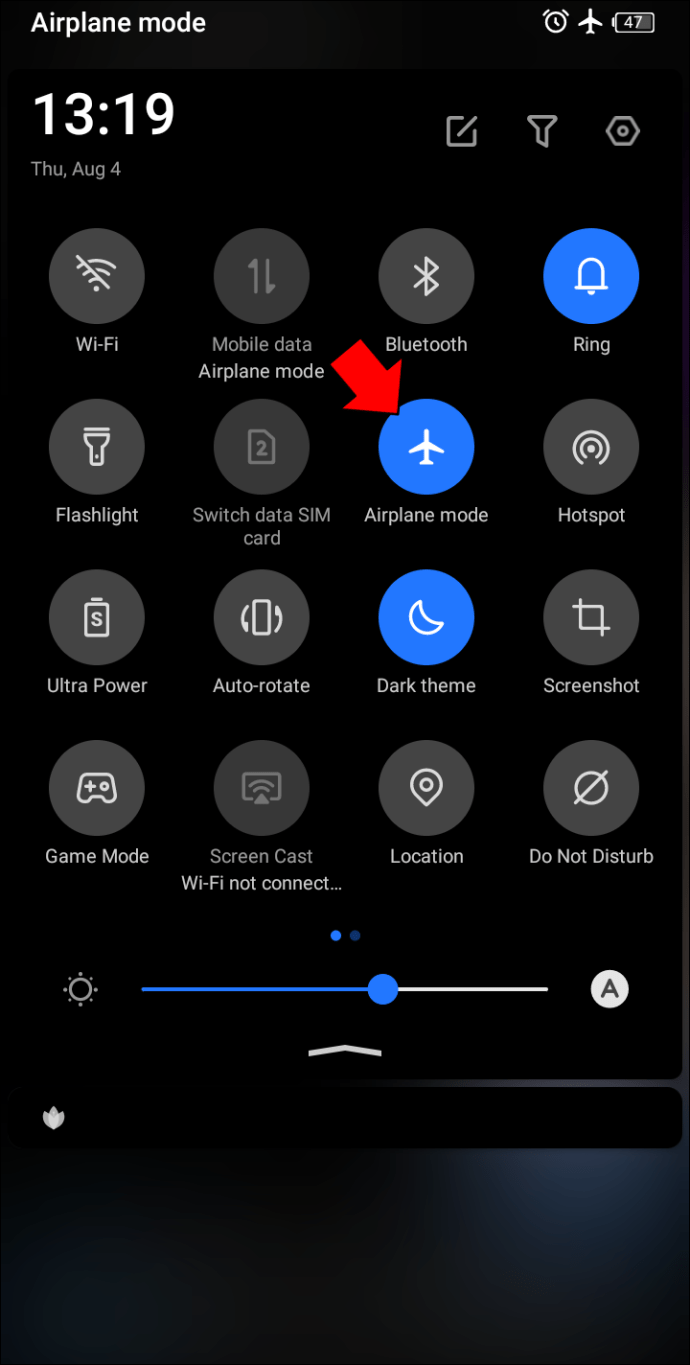Turn on Bluetooth
690x1365 pixels.
tap(426, 276)
